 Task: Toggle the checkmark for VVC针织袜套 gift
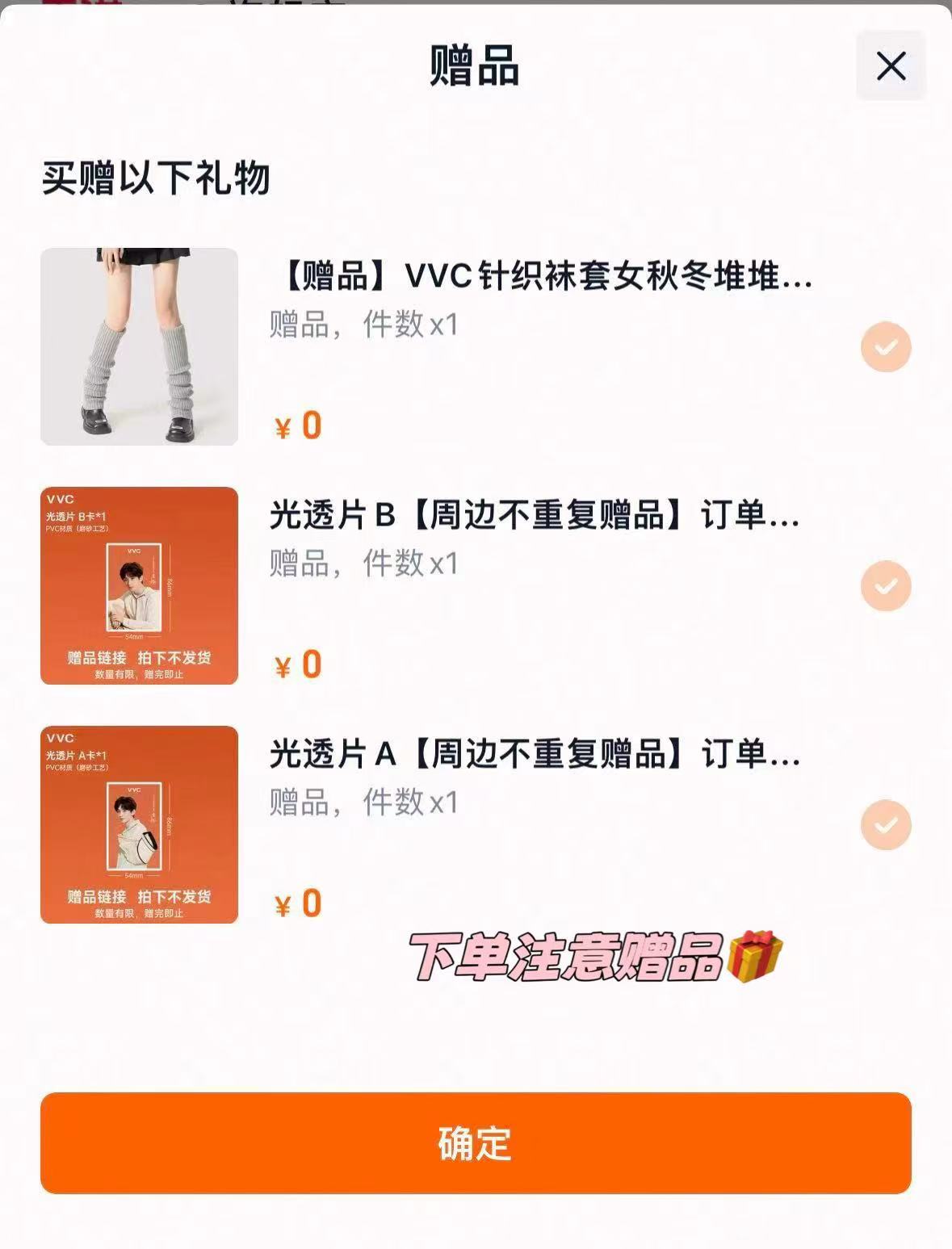886,347
